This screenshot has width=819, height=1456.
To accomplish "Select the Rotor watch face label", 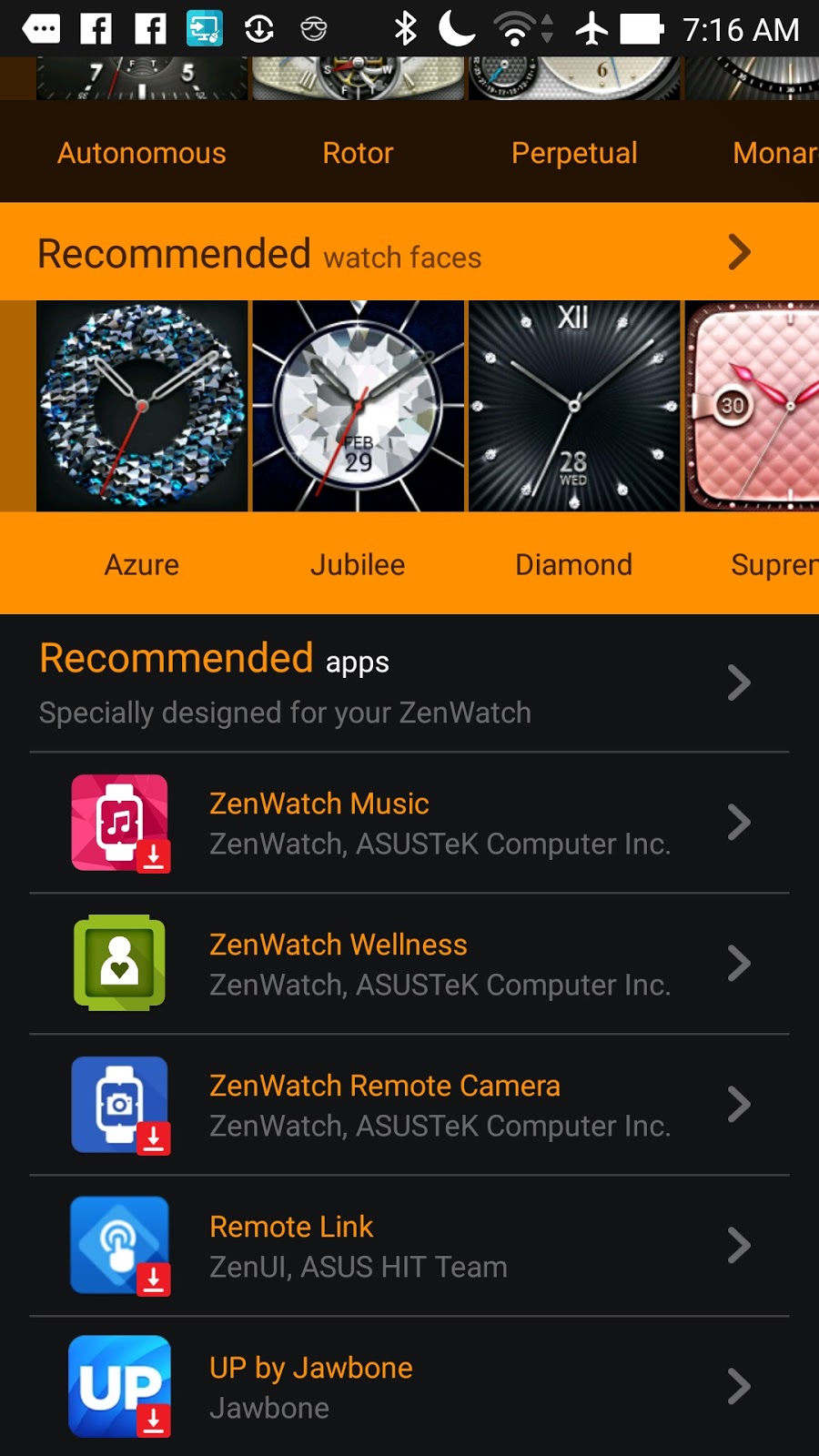I will click(x=358, y=152).
